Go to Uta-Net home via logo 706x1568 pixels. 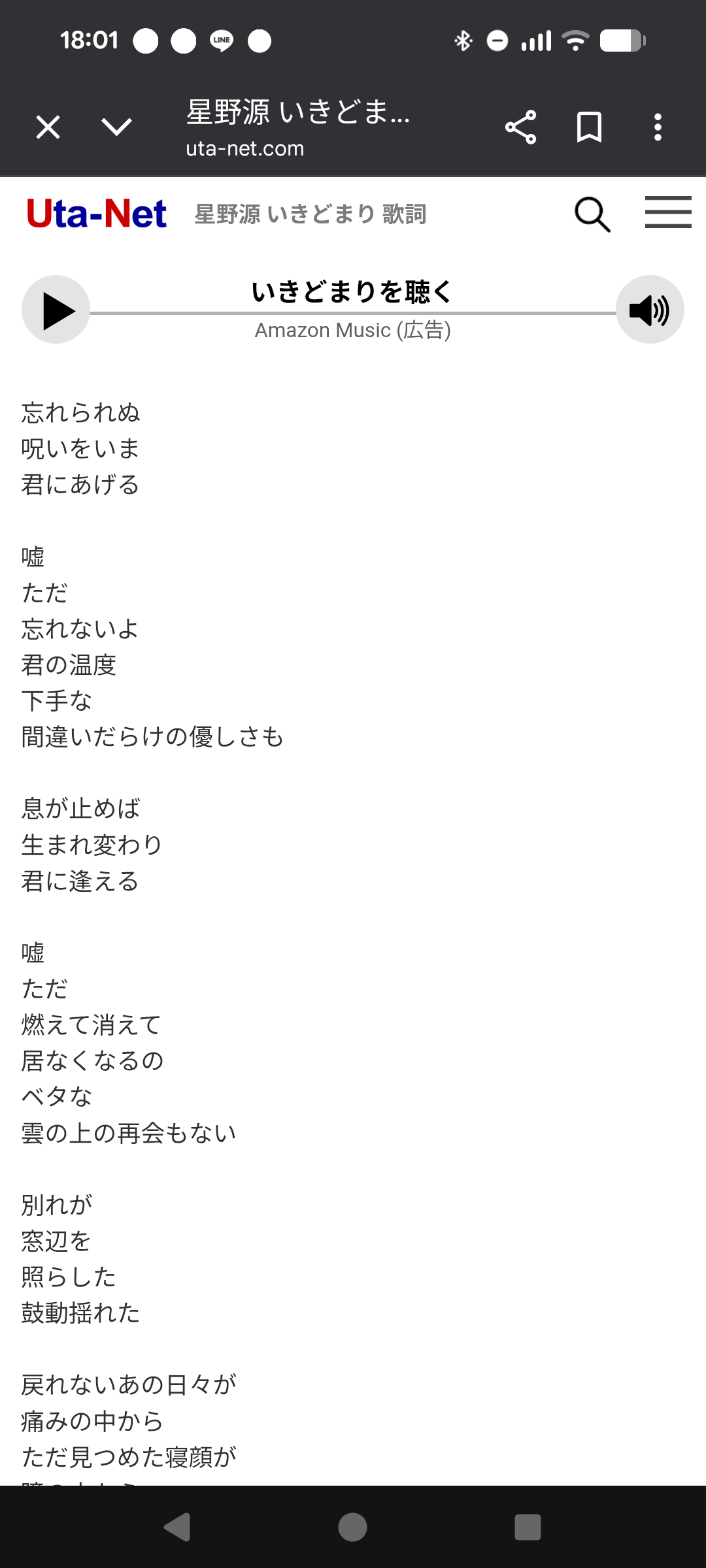pyautogui.click(x=97, y=214)
